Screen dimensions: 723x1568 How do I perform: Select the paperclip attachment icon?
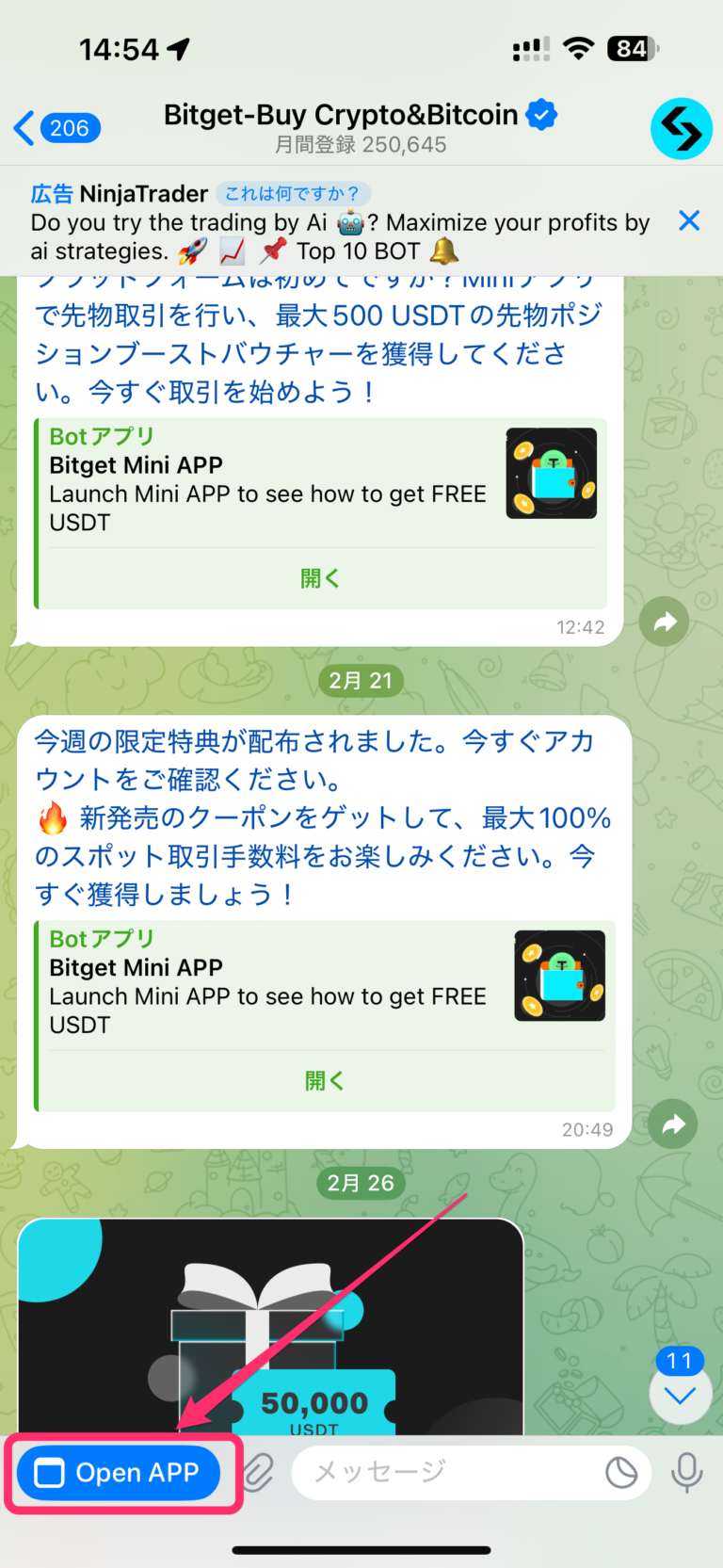259,1471
